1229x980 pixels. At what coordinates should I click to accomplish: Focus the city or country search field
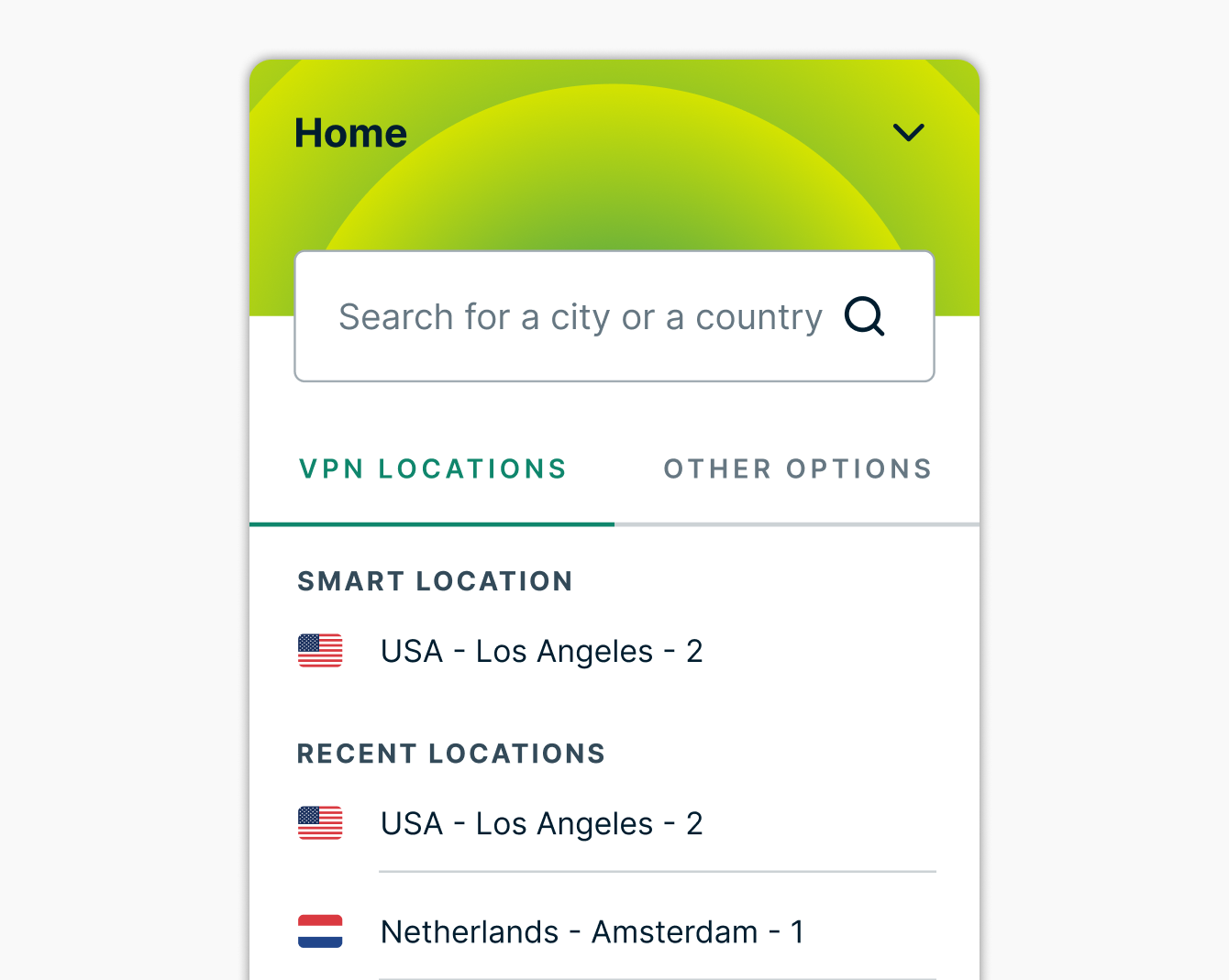pos(580,317)
